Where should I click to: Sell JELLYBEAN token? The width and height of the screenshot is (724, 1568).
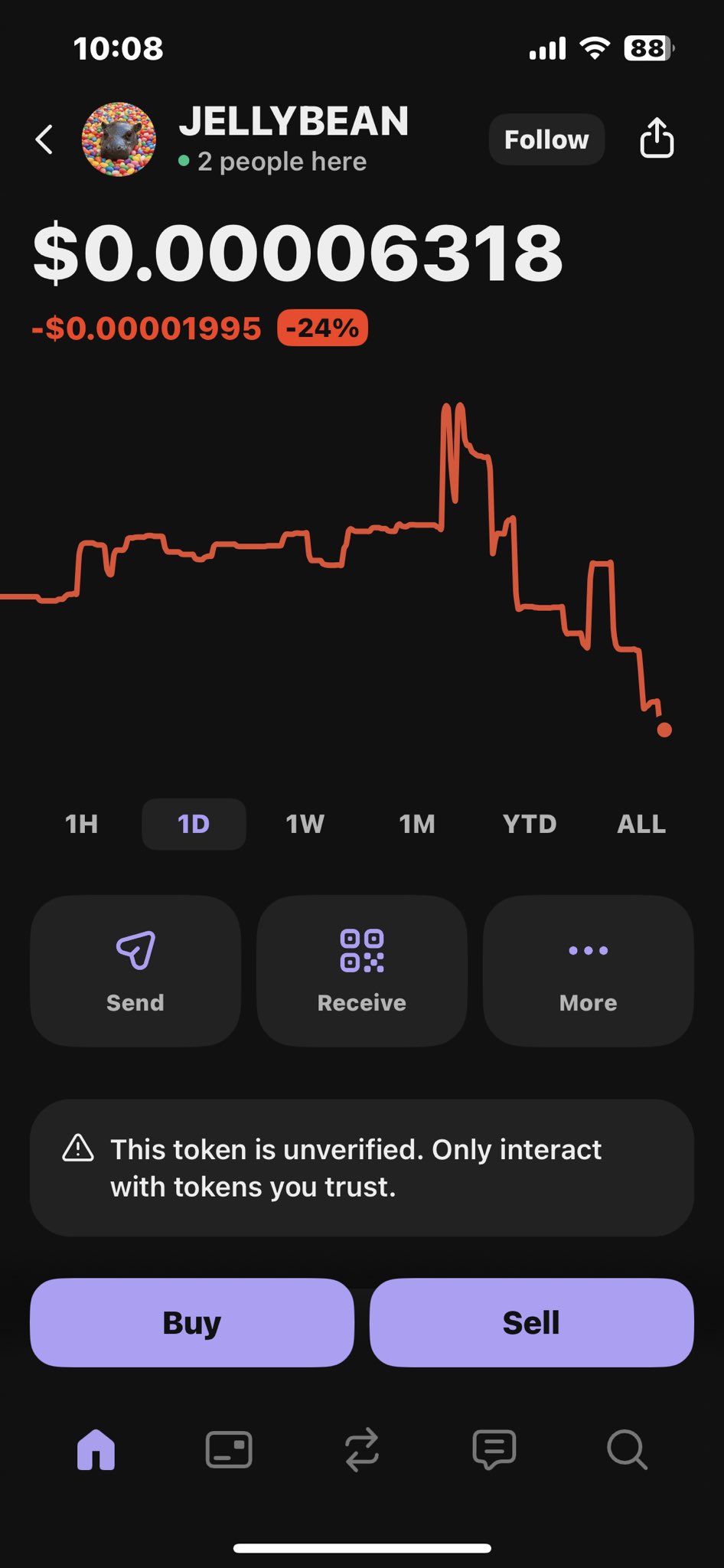[531, 1322]
